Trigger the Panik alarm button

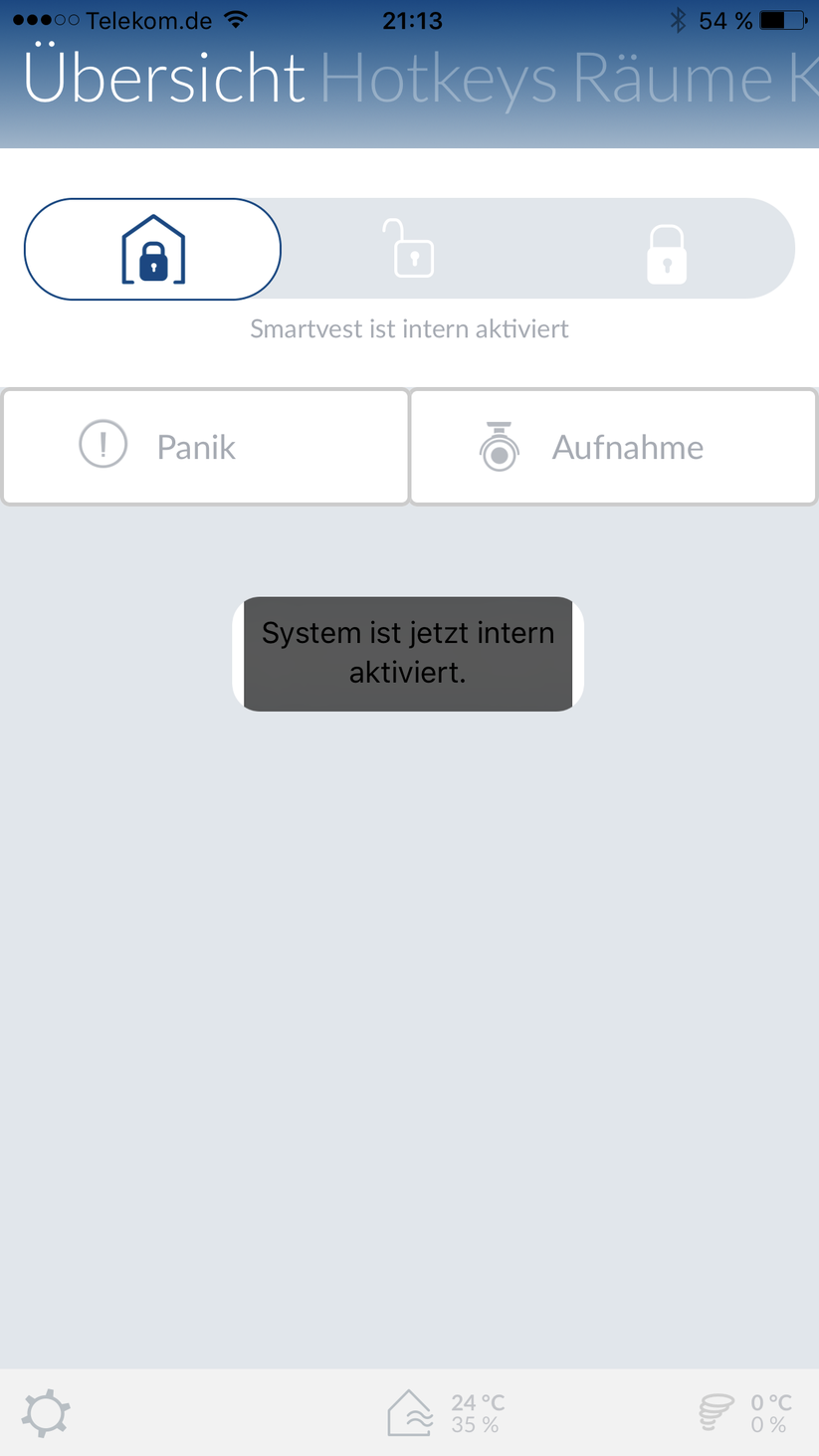point(206,447)
